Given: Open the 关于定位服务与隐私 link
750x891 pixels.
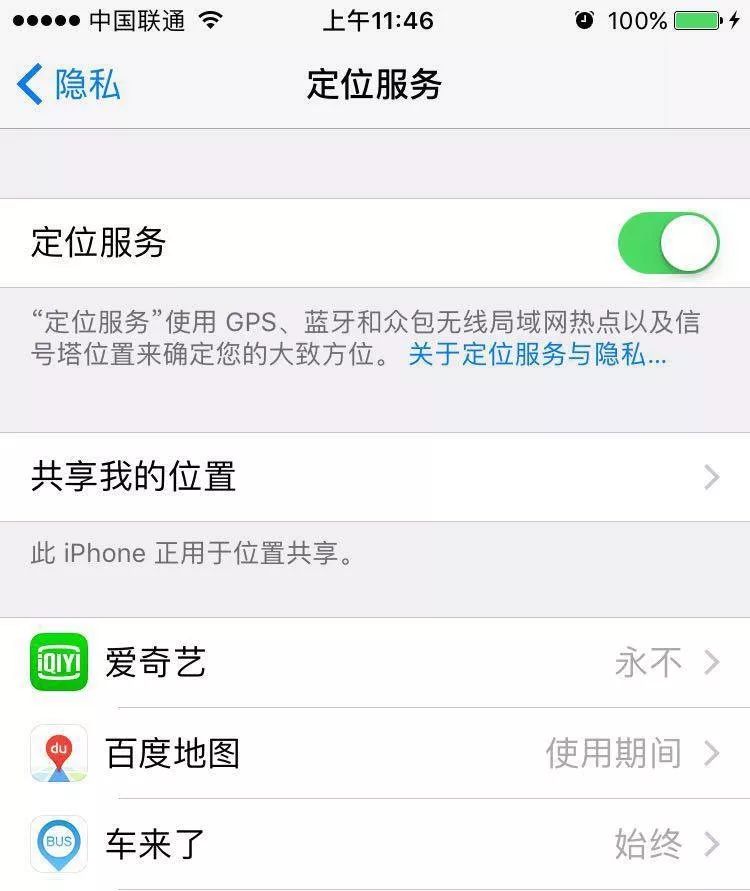Looking at the screenshot, I should [537, 355].
